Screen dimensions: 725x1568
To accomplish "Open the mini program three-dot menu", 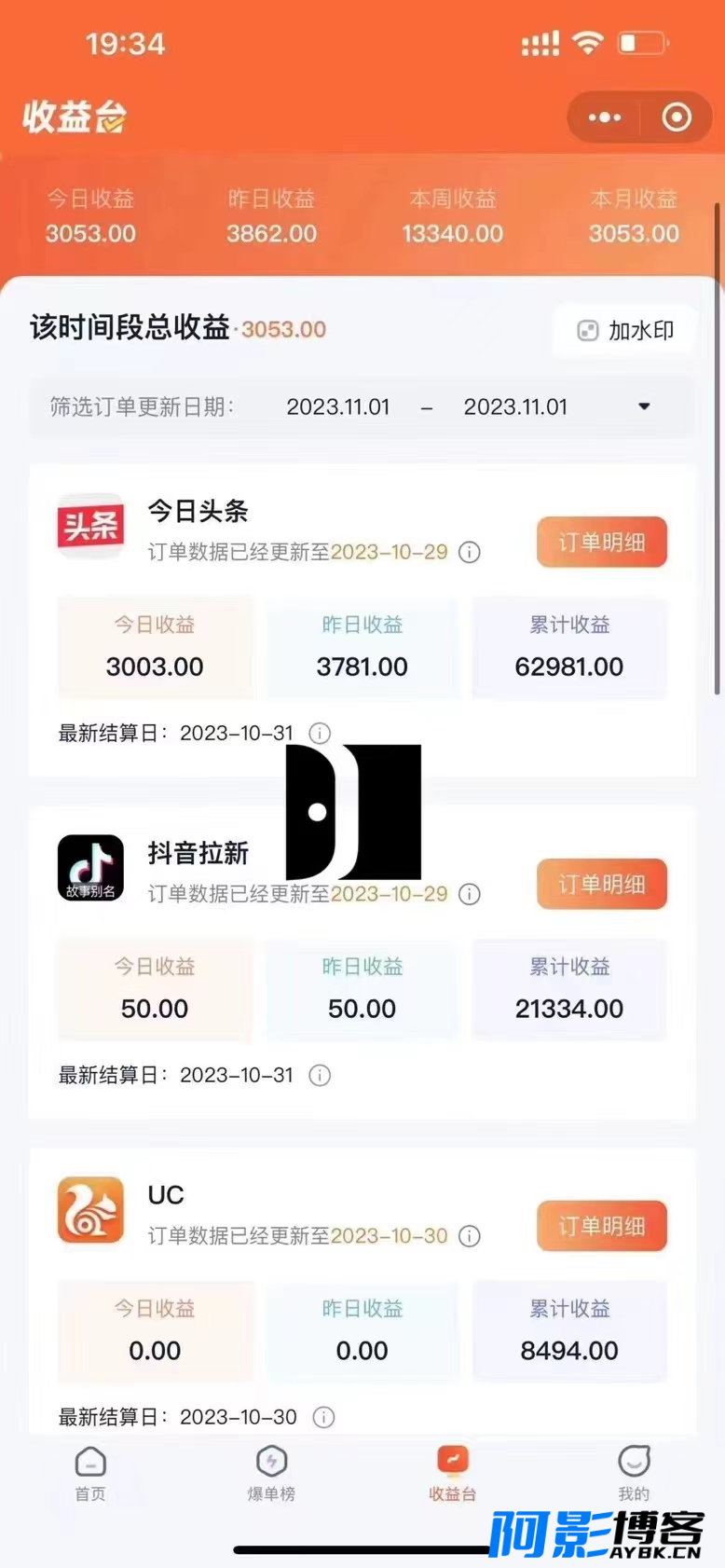I will click(x=604, y=117).
